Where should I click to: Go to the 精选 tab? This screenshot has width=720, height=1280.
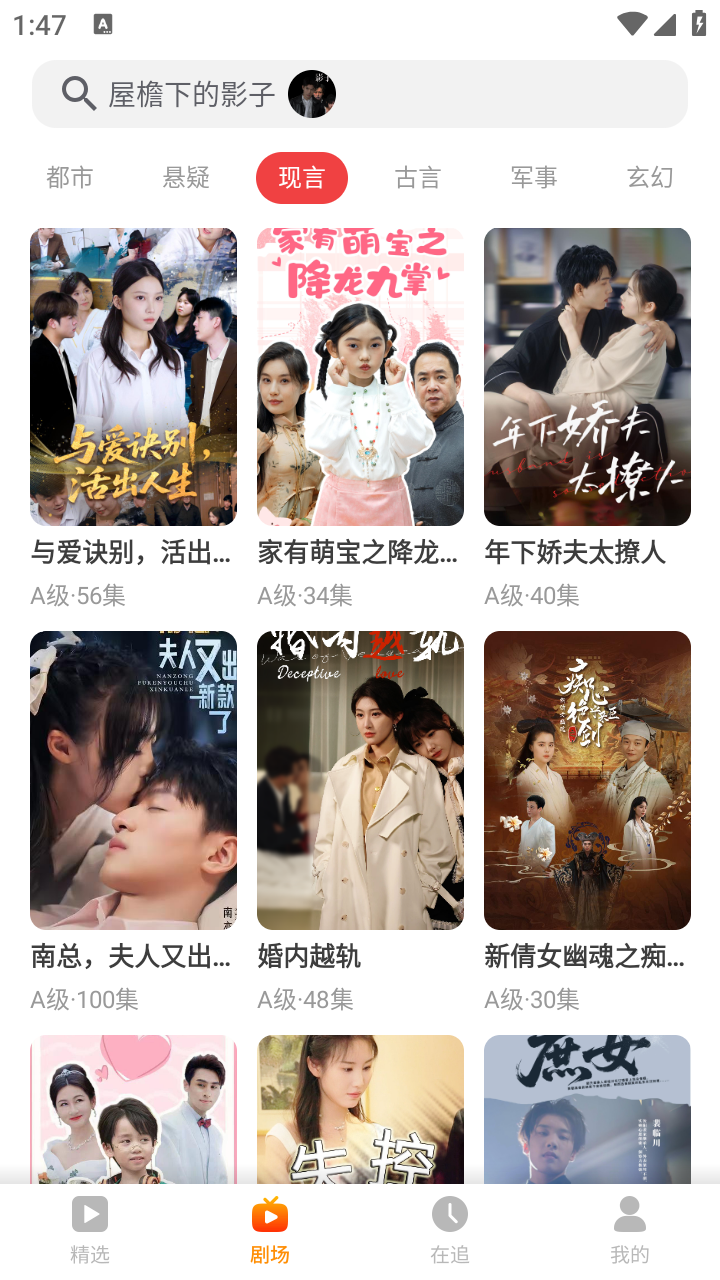click(x=90, y=1230)
